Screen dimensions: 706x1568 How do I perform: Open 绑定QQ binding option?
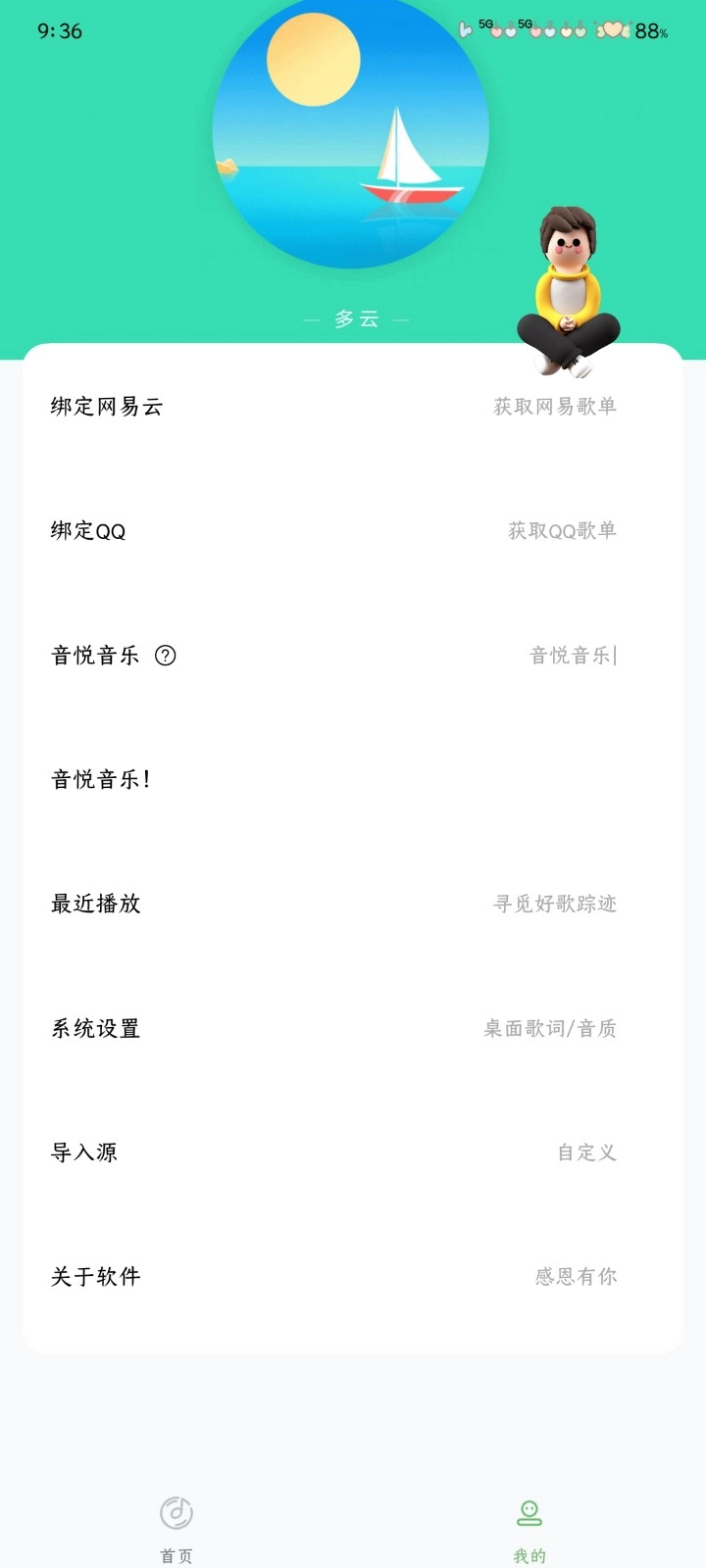[x=88, y=530]
